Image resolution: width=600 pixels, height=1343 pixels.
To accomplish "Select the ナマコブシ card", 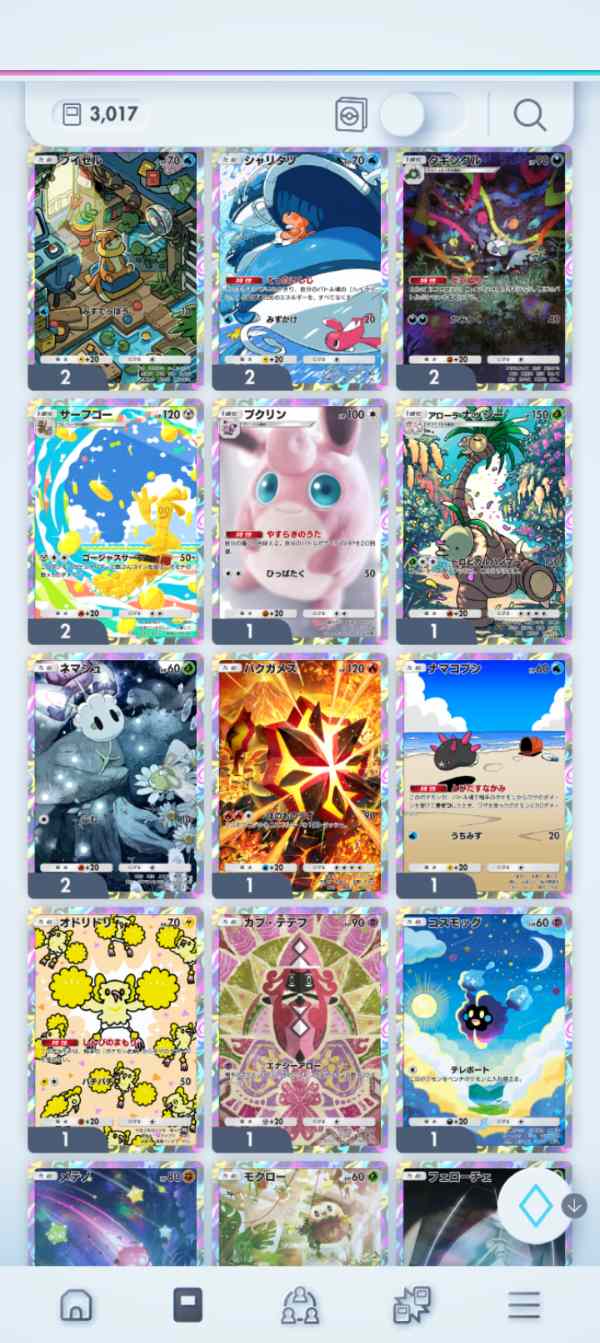I will click(483, 775).
